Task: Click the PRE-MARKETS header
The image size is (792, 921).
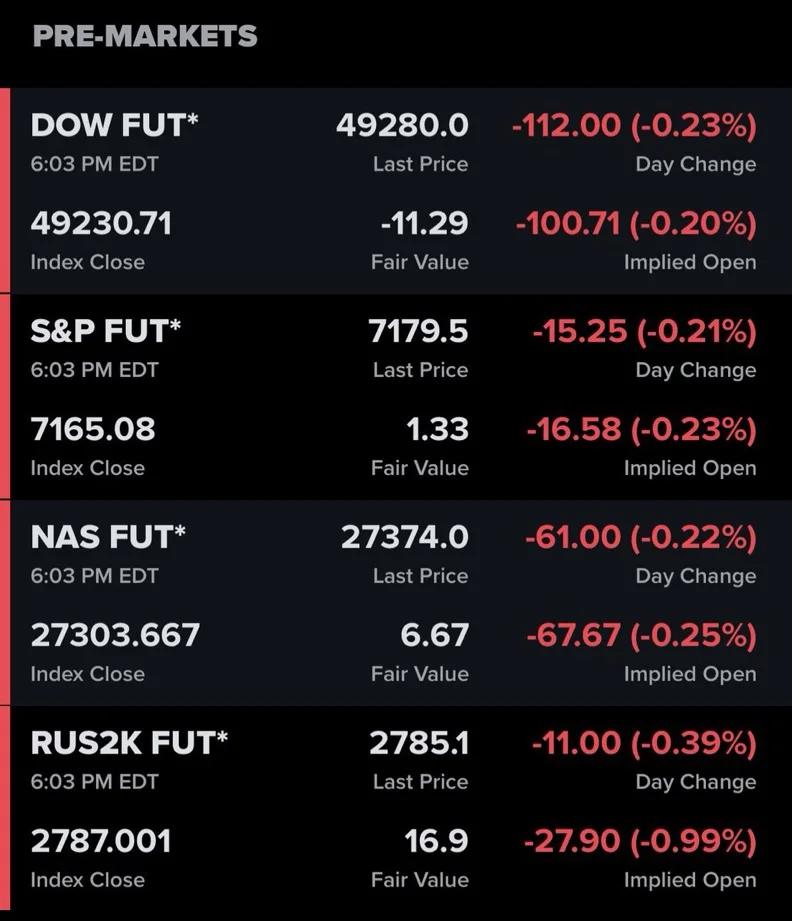Action: (x=144, y=36)
